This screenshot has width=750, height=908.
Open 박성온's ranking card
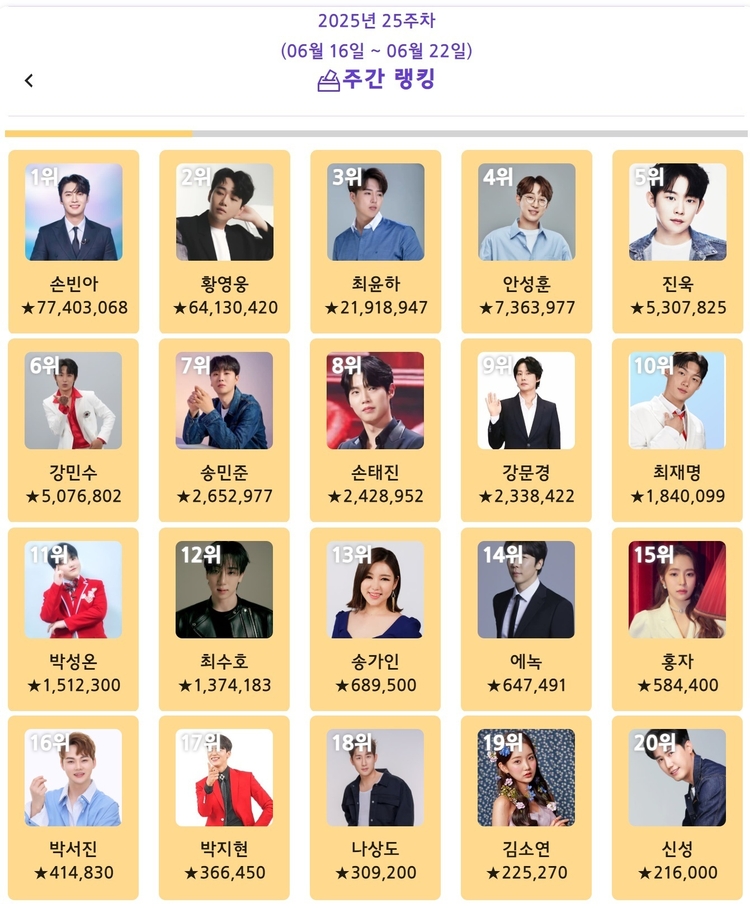(74, 617)
